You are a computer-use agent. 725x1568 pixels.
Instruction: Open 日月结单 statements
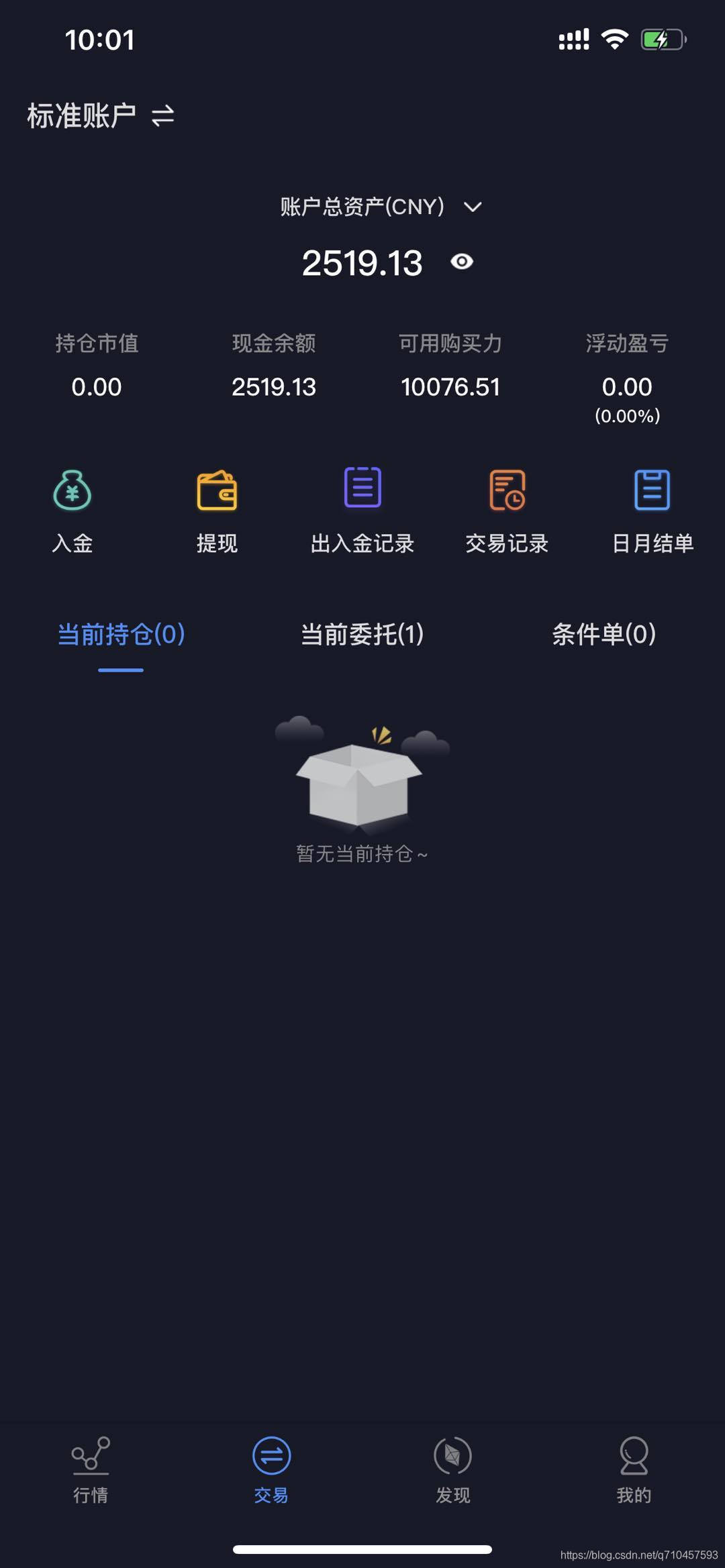click(652, 510)
